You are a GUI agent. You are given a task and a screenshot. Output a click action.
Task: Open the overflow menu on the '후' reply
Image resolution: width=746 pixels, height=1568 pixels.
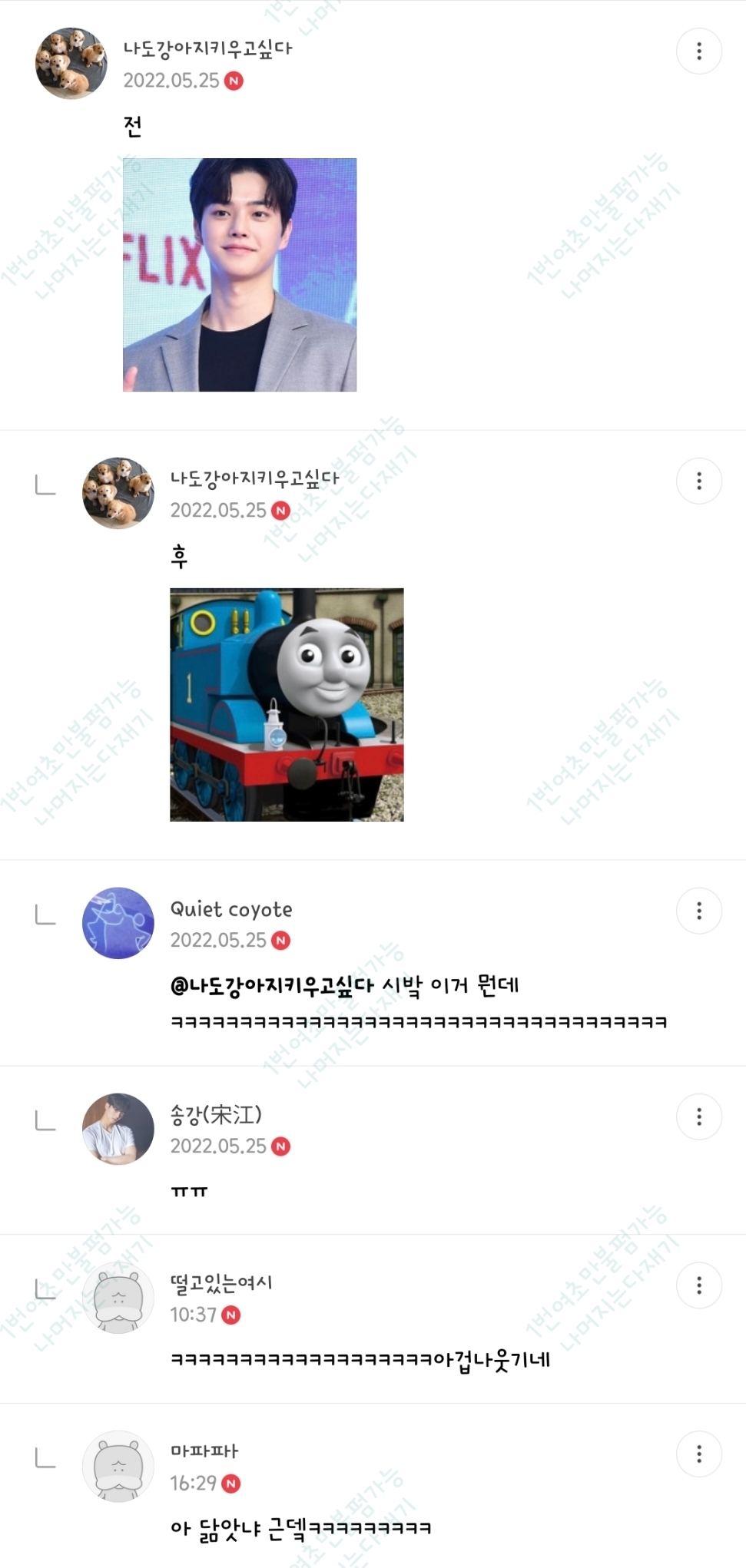click(x=698, y=481)
